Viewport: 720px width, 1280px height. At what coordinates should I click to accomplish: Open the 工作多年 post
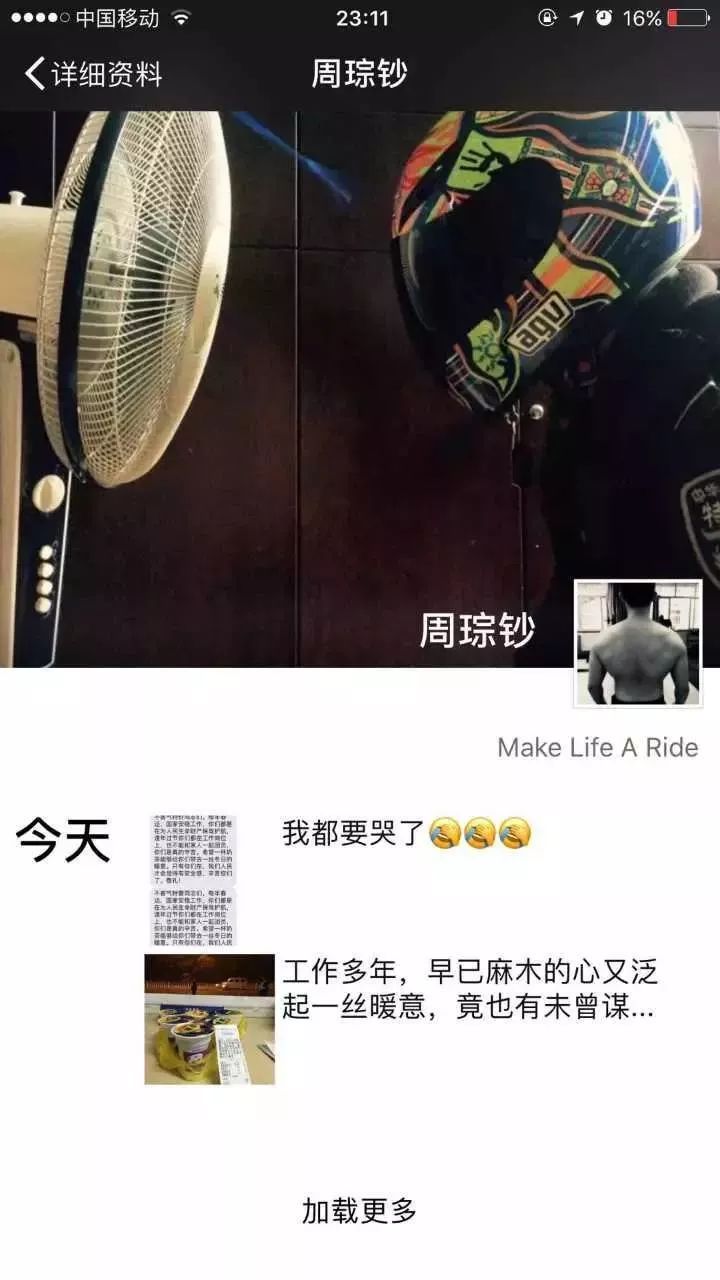(x=468, y=989)
